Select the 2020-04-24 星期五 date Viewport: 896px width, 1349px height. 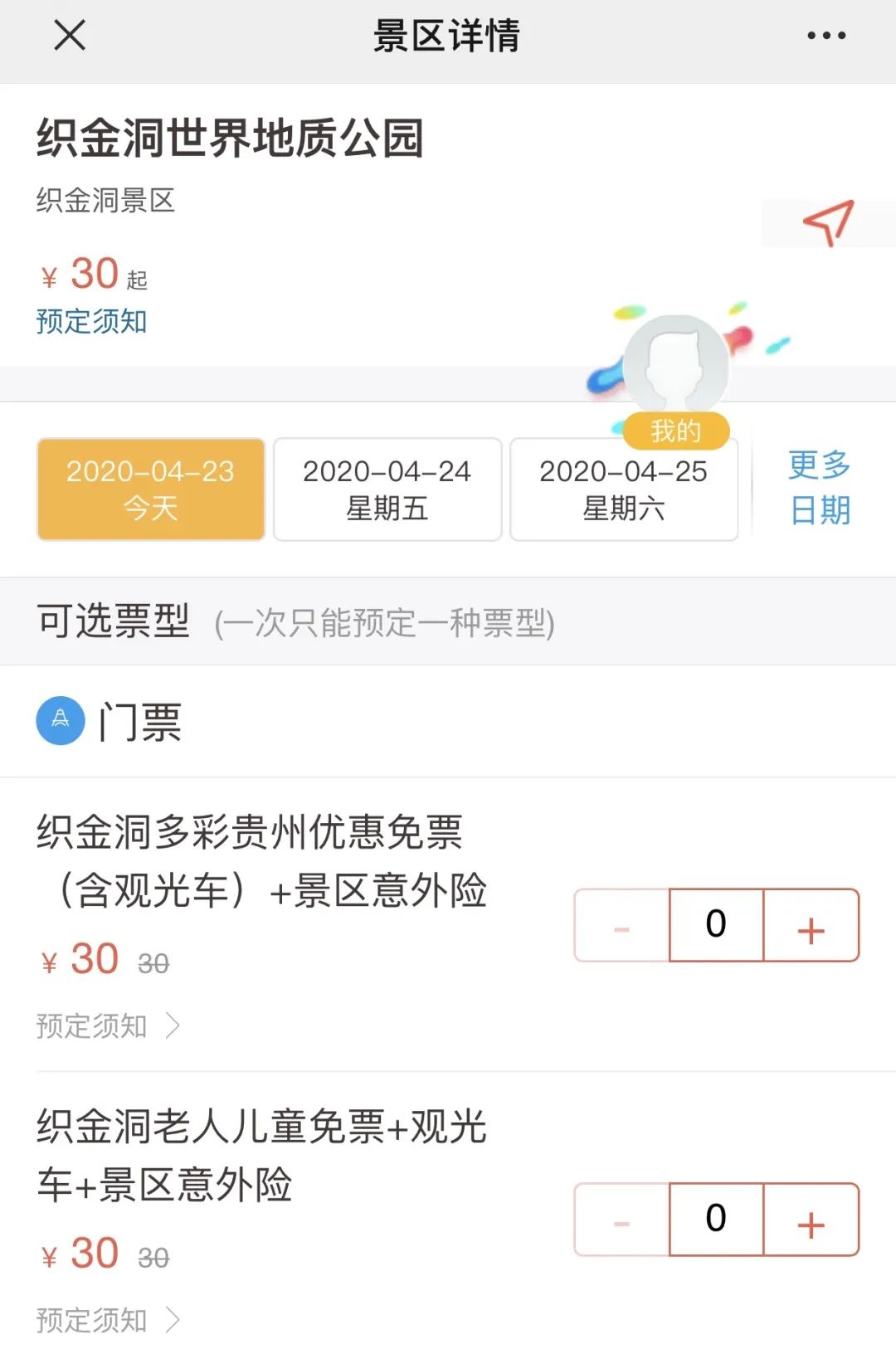[387, 489]
